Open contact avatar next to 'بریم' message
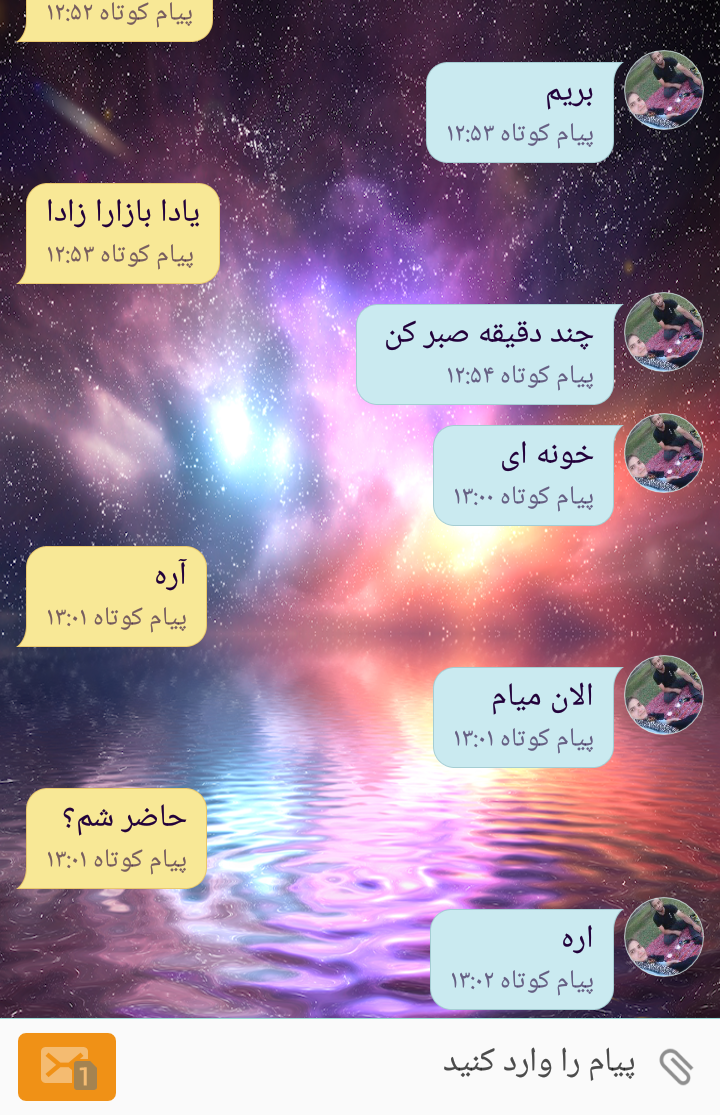 pos(663,90)
